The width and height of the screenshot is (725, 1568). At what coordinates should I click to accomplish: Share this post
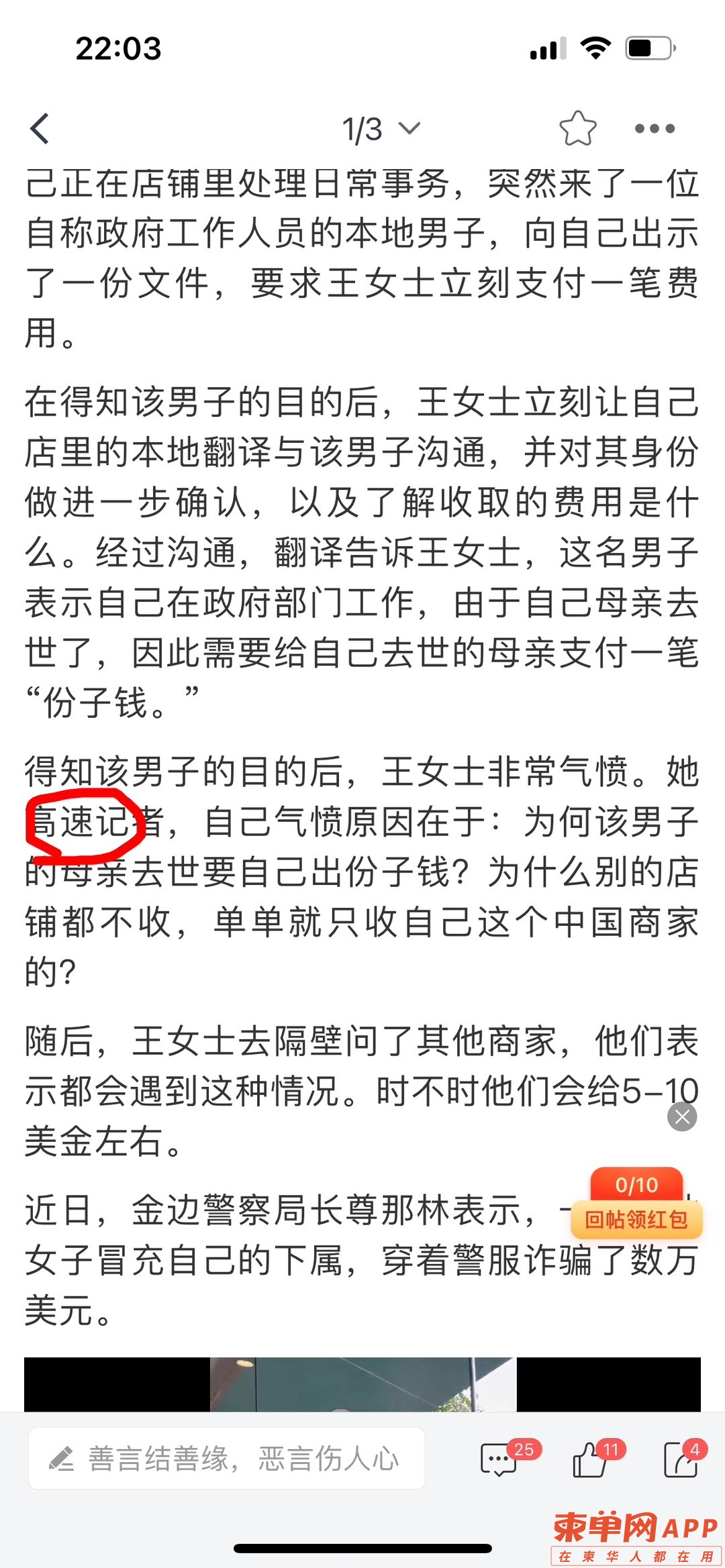681,1459
